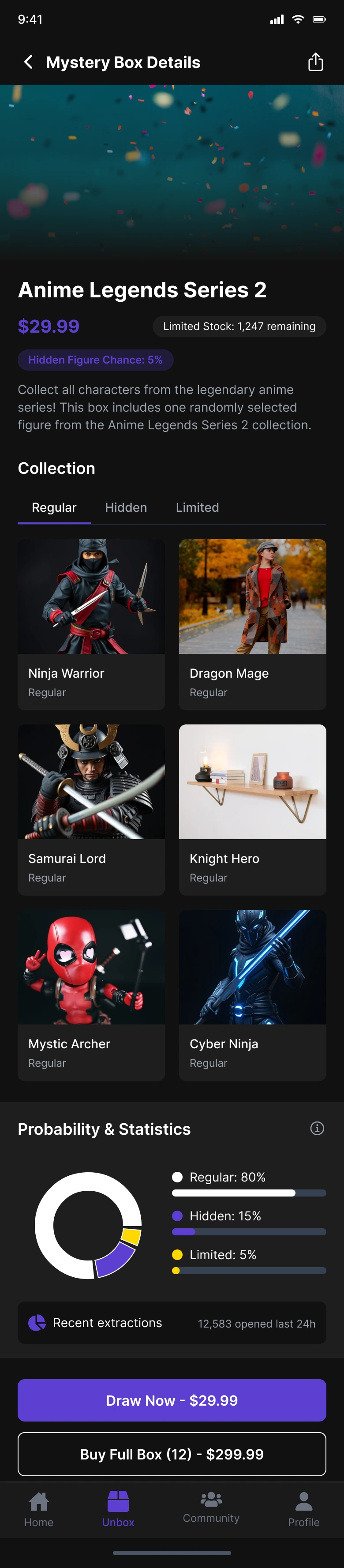Viewport: 344px width, 1568px height.
Task: Open the Profile tab
Action: tap(304, 1510)
